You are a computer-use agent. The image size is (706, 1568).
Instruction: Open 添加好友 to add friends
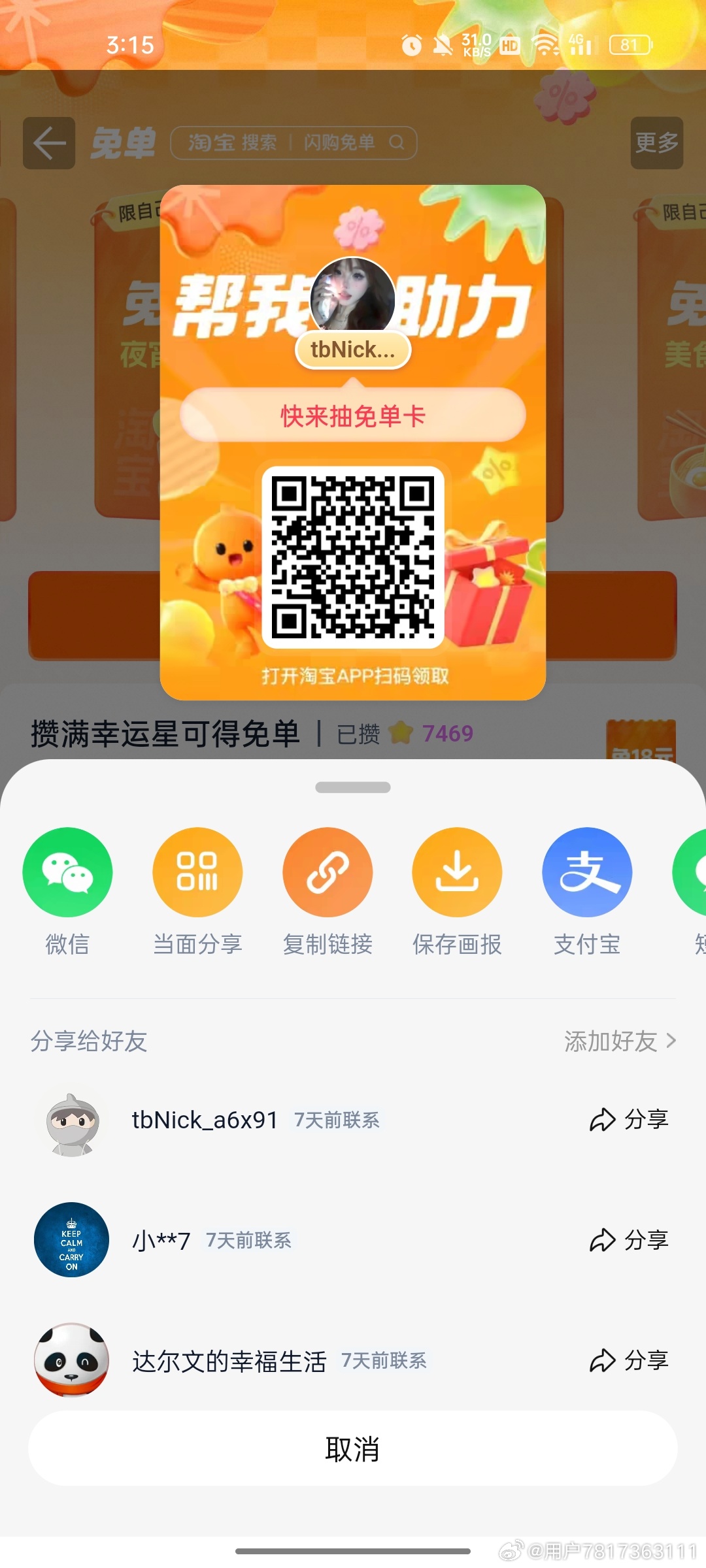(x=619, y=1041)
